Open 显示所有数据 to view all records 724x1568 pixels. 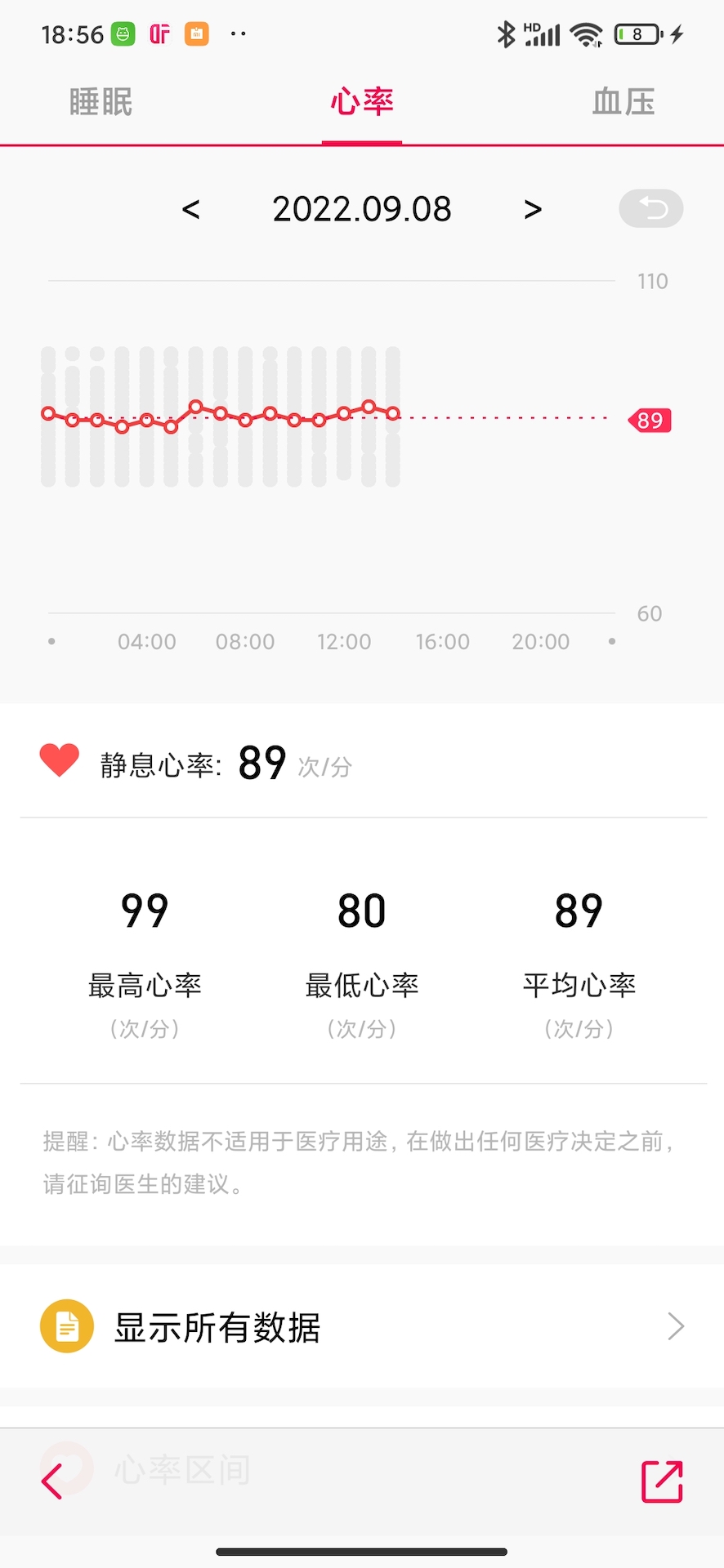[217, 1325]
